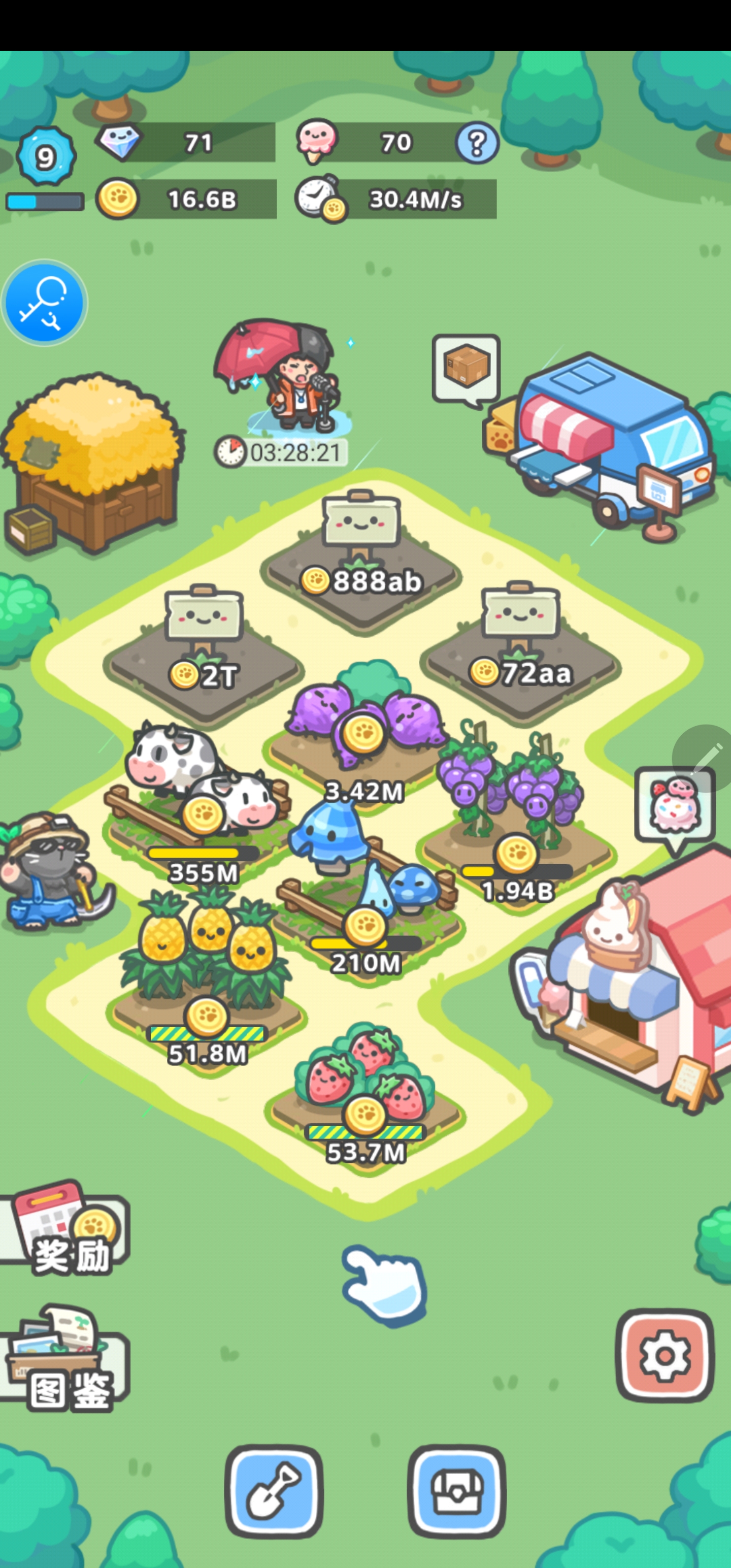Open the floating pencil edit button

point(706,758)
